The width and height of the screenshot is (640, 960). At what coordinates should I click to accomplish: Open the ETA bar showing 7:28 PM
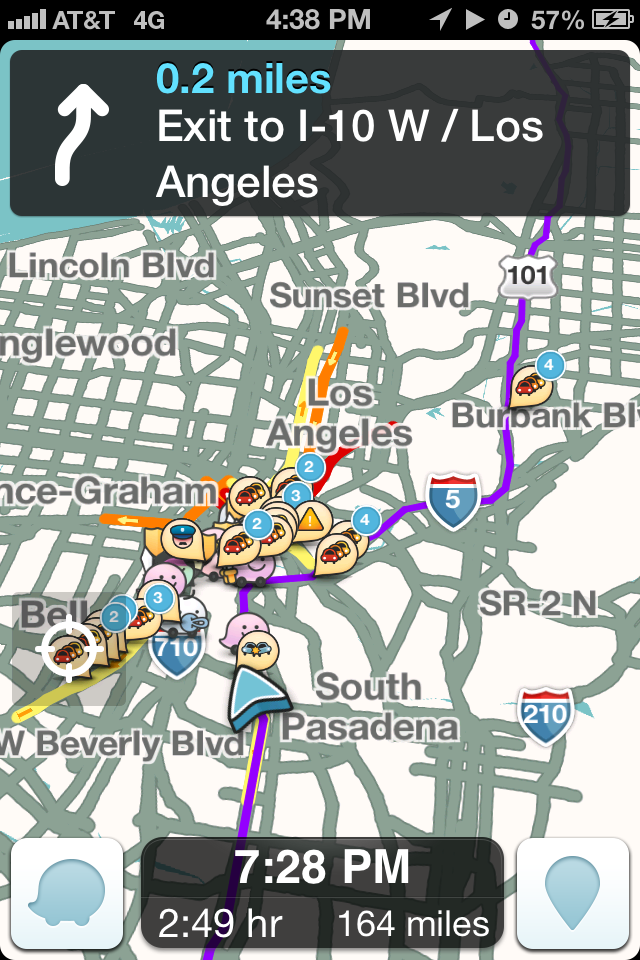point(321,893)
